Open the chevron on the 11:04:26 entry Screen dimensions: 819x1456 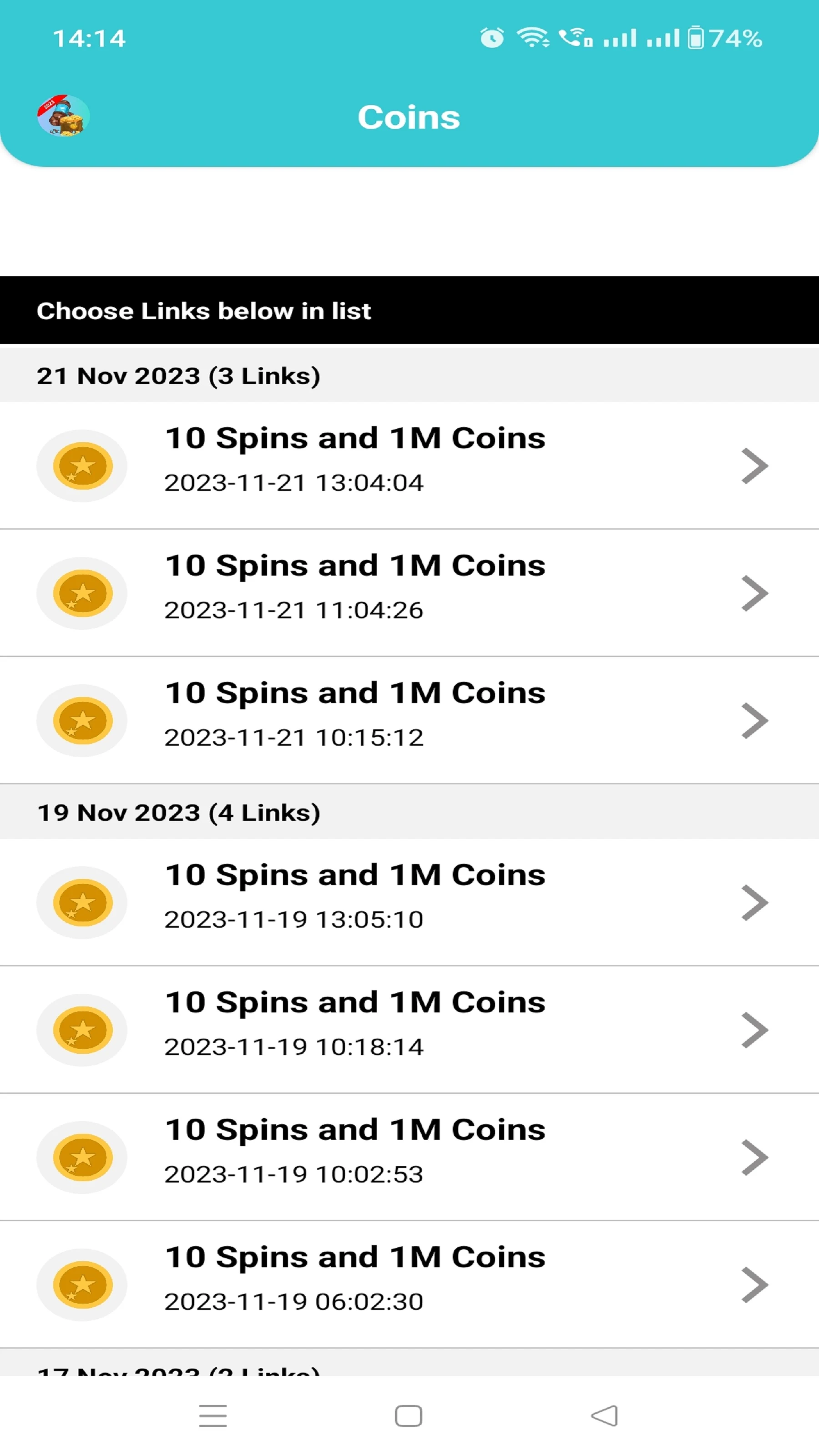click(x=754, y=593)
